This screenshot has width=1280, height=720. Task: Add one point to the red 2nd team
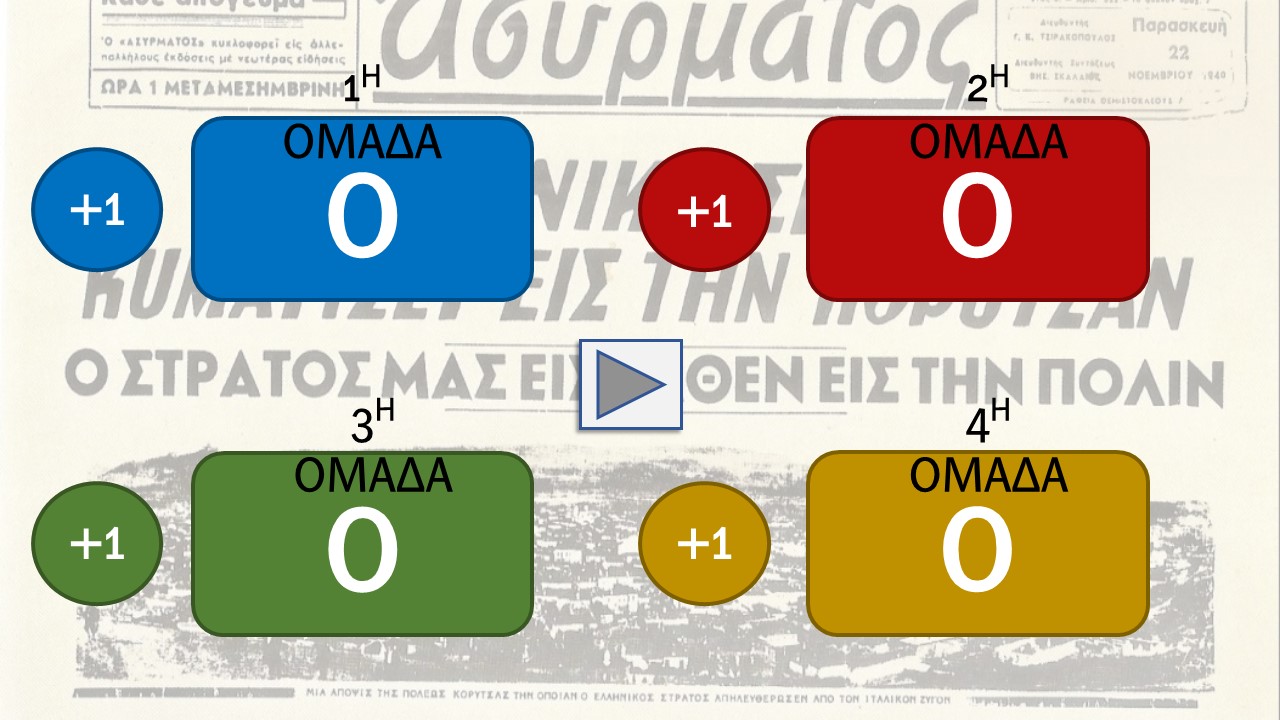point(704,210)
